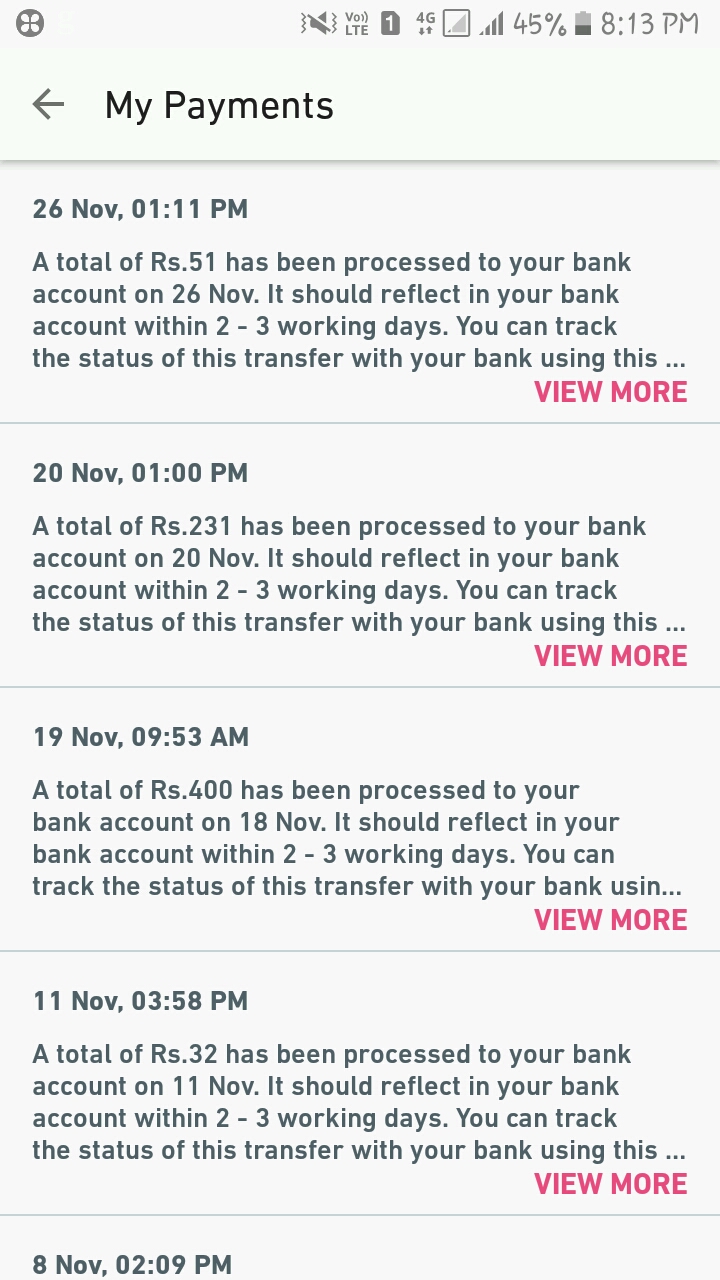Expand the 26 Nov payment with View More
Screen dimensions: 720x1280
click(610, 391)
